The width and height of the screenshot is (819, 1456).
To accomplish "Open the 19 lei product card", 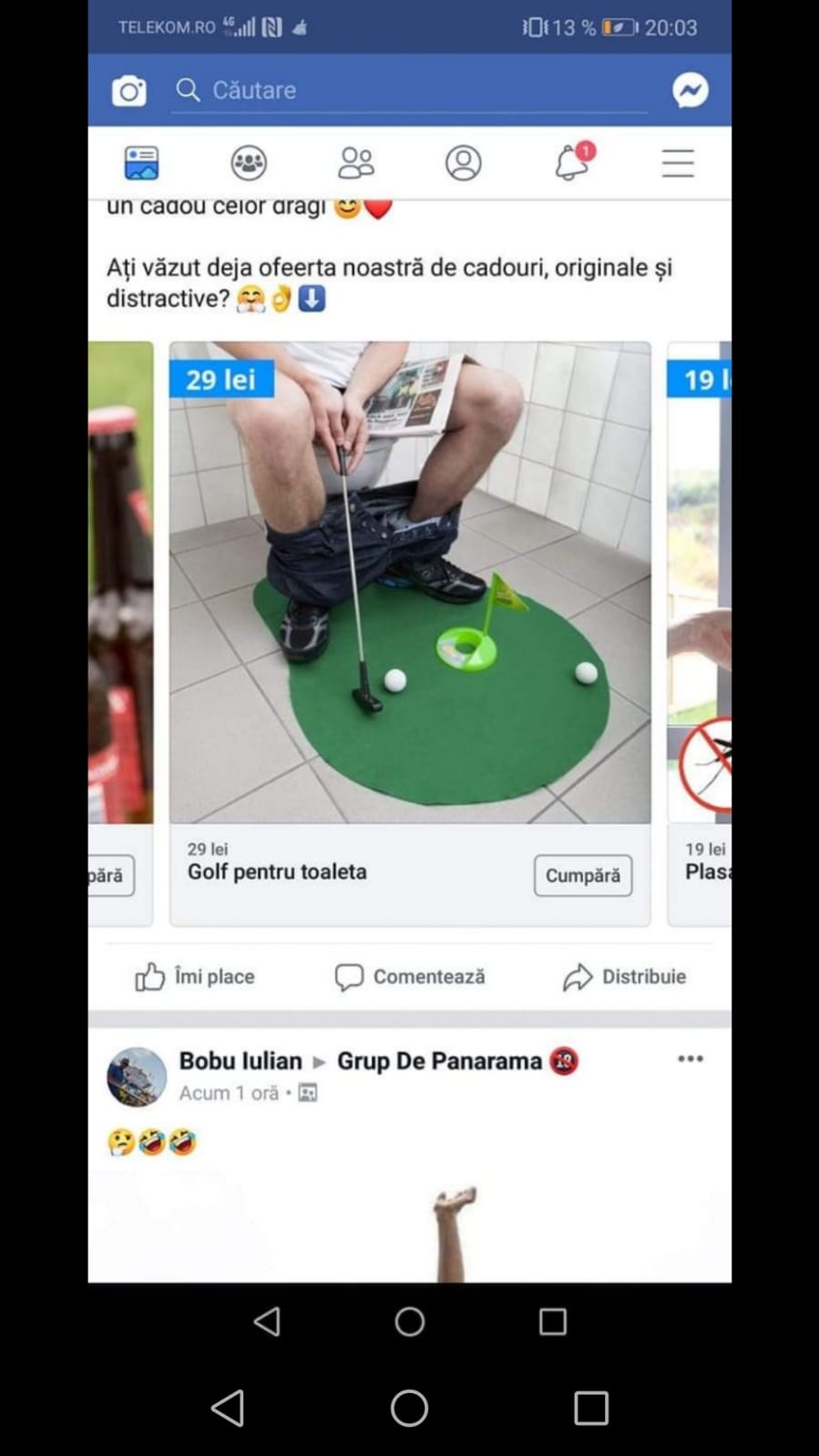I will point(700,634).
